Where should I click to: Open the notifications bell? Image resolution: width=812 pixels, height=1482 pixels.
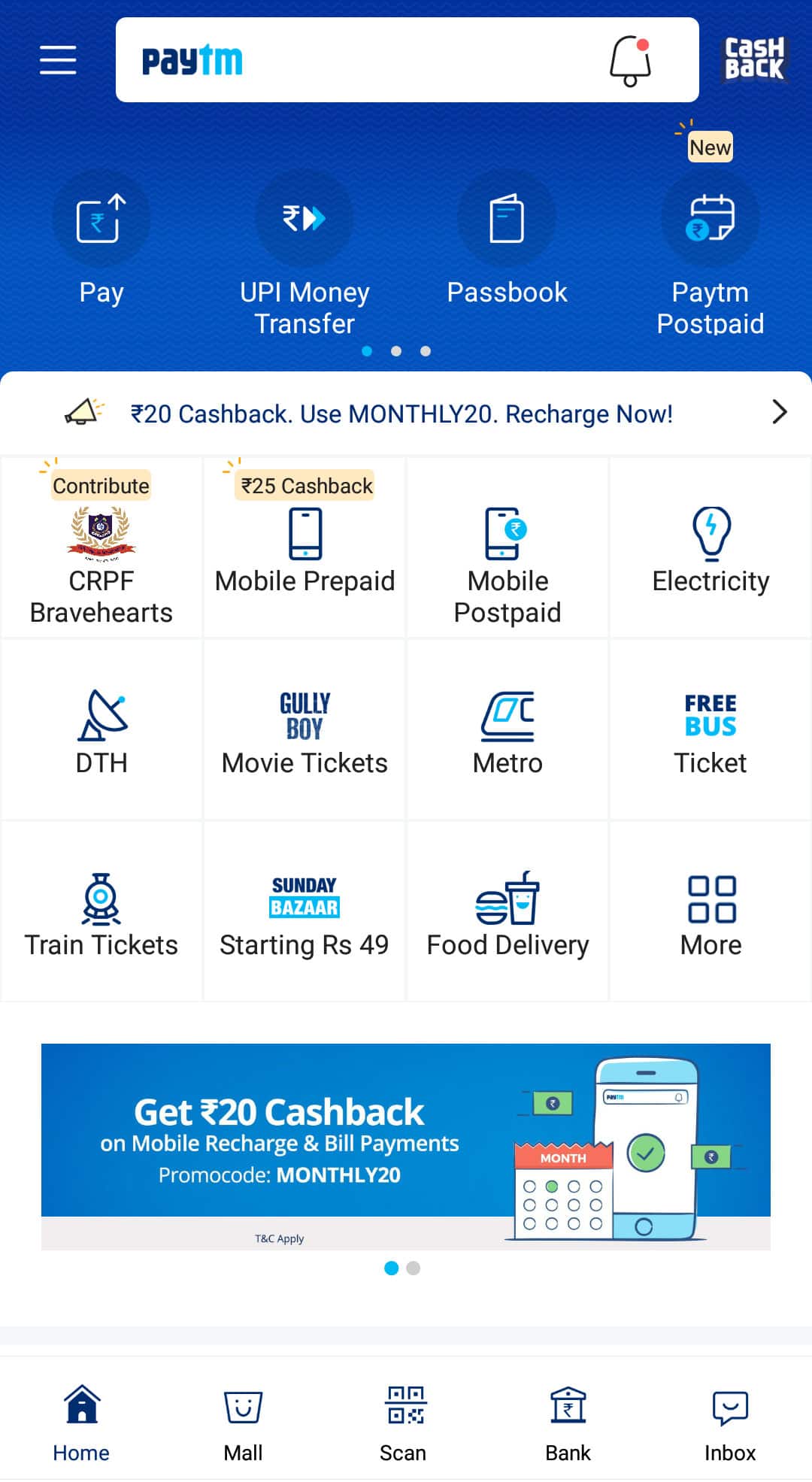(630, 60)
